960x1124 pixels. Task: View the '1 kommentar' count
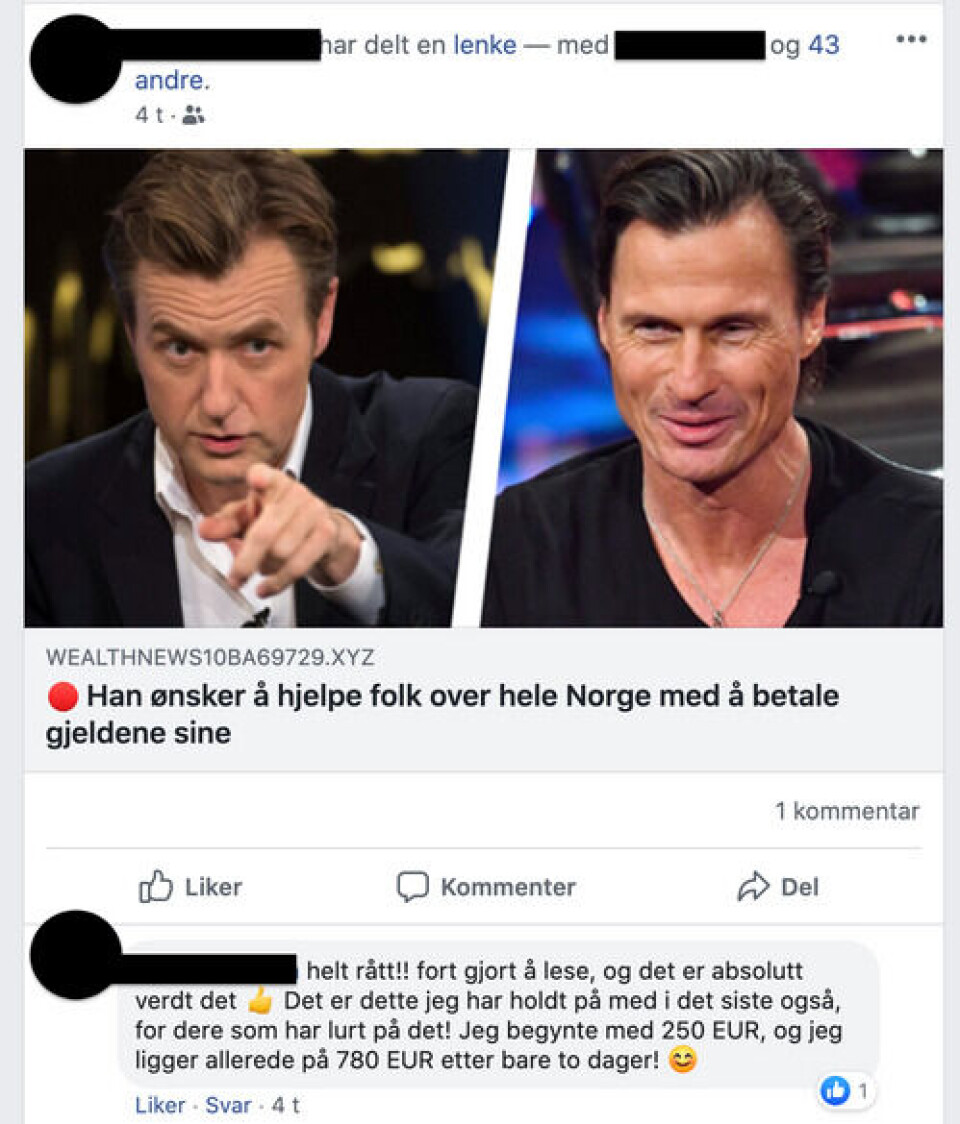coord(846,811)
